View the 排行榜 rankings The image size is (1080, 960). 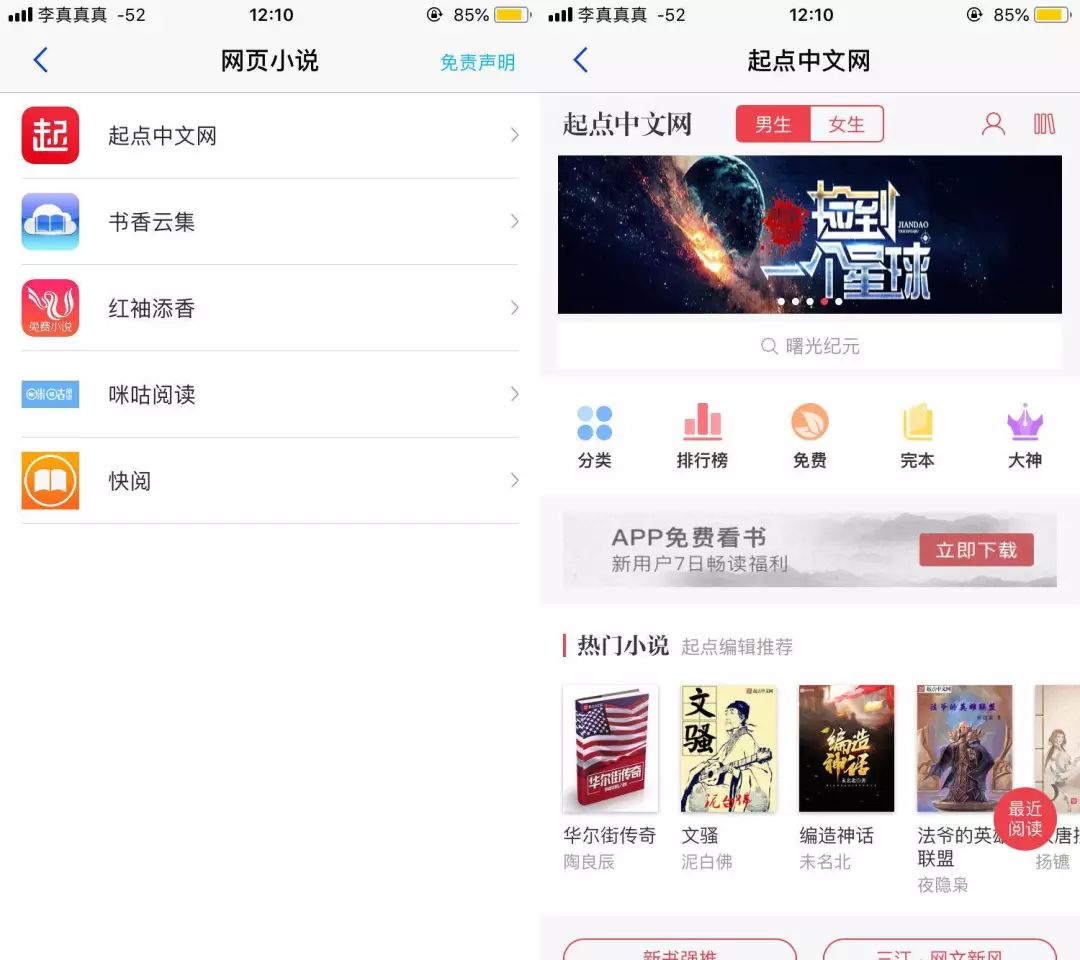pos(702,436)
